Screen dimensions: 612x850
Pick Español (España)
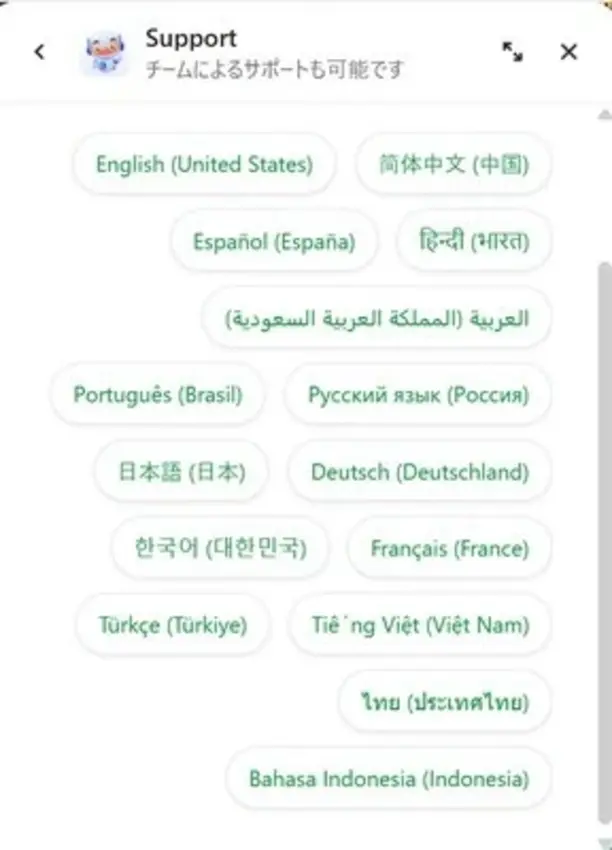(274, 241)
